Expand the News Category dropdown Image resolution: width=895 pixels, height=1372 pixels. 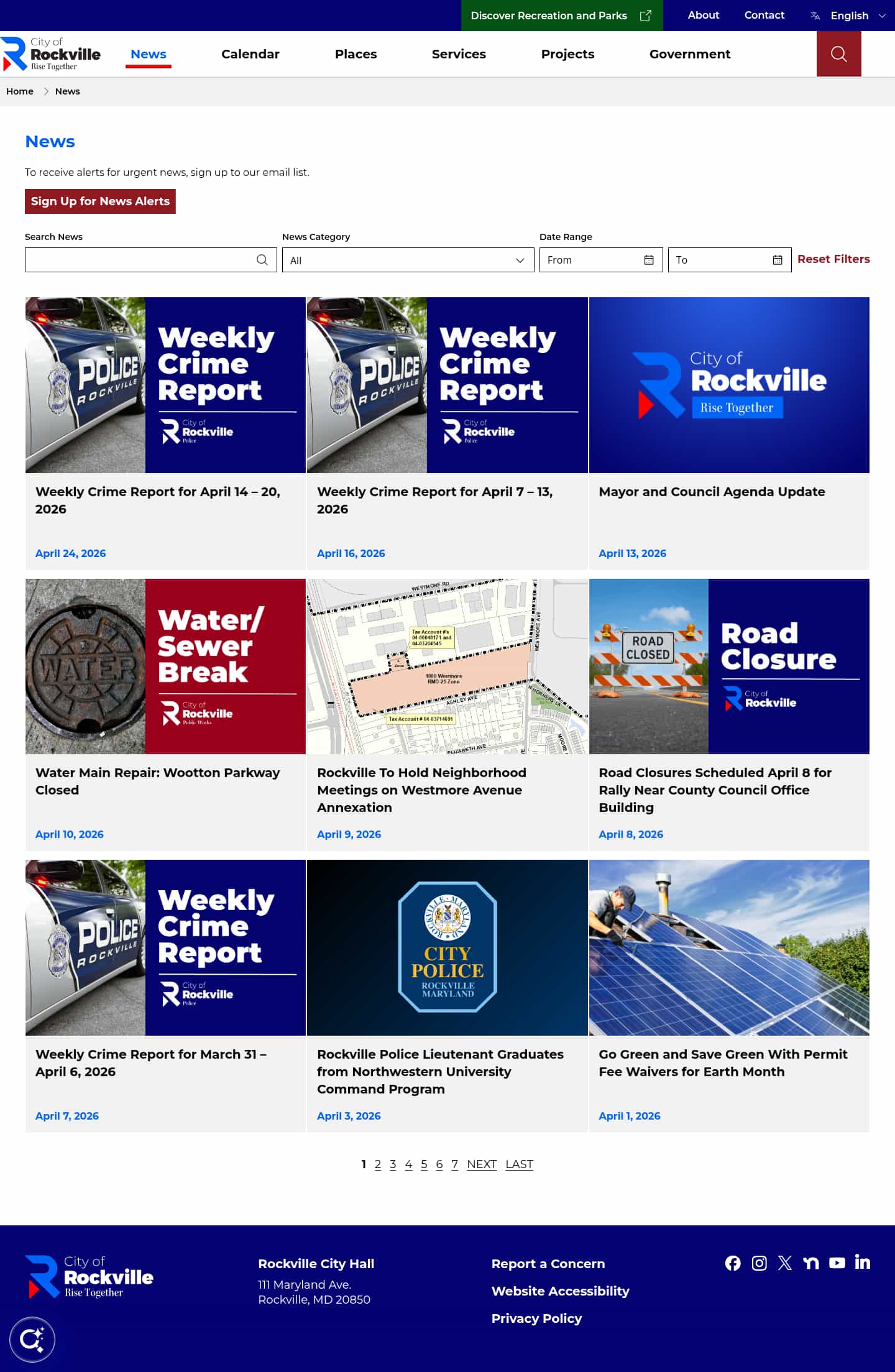click(x=520, y=260)
